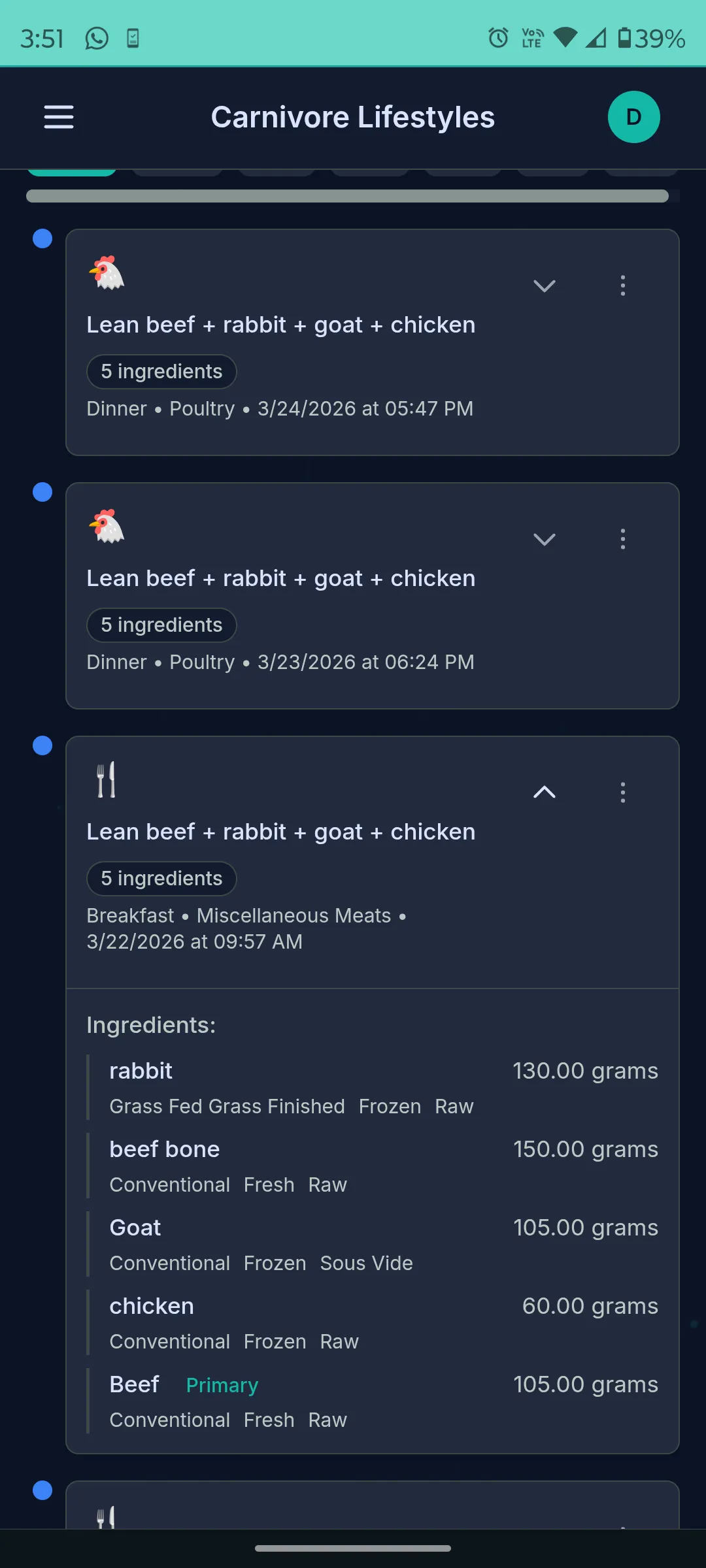Tap the 5 ingredients chip on the breakfast card

161,878
